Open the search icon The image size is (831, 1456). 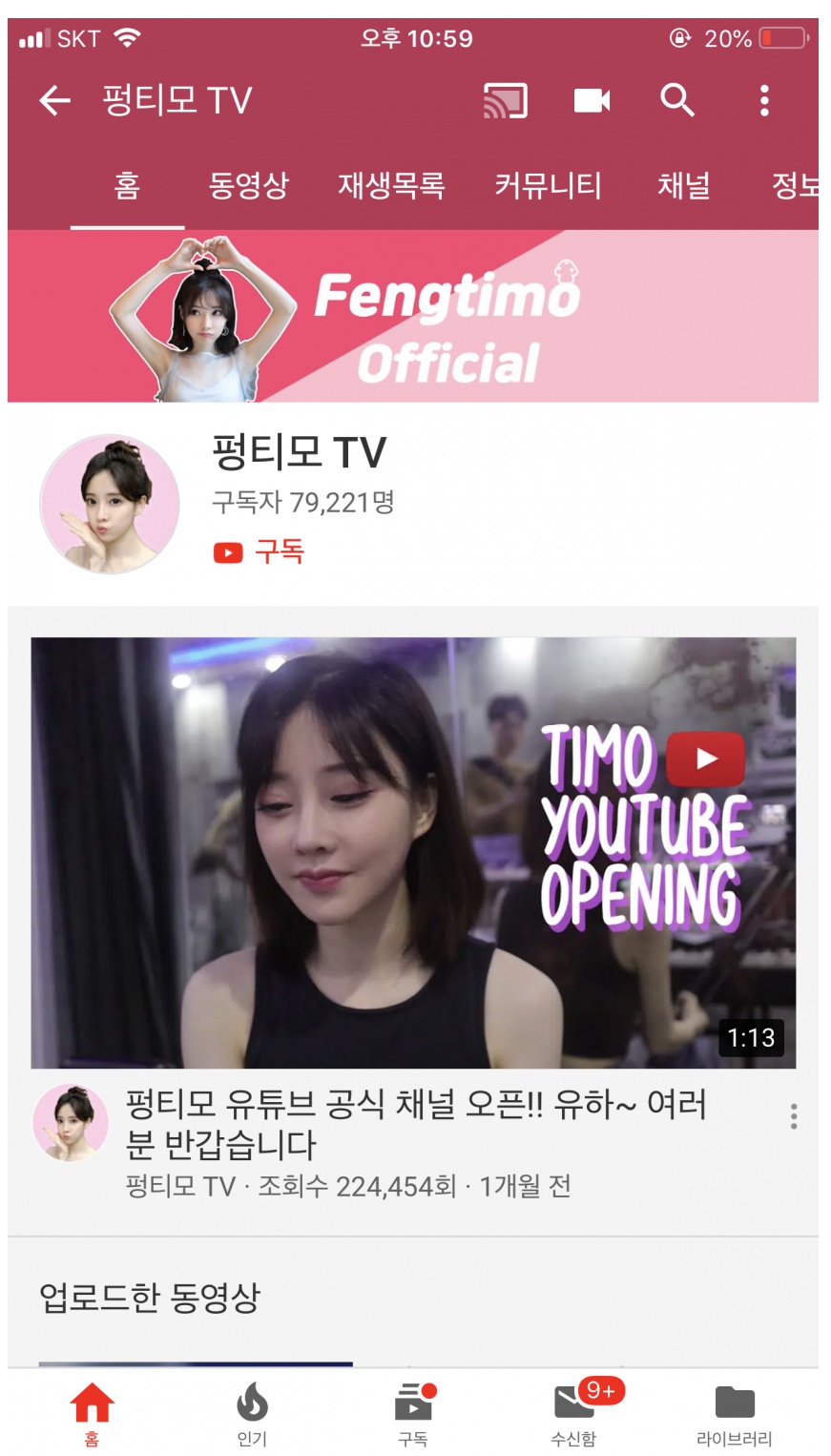point(676,100)
